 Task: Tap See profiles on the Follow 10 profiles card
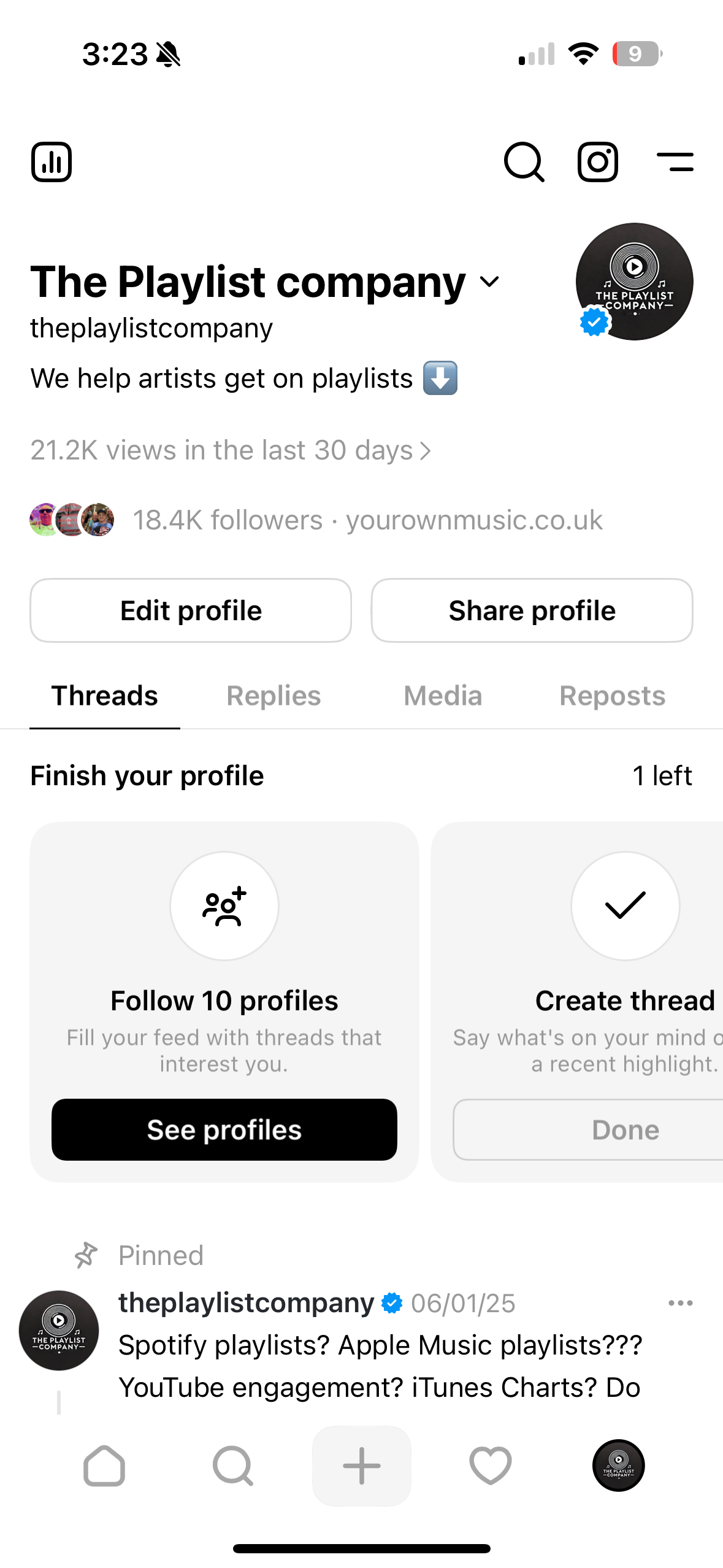pos(224,1129)
